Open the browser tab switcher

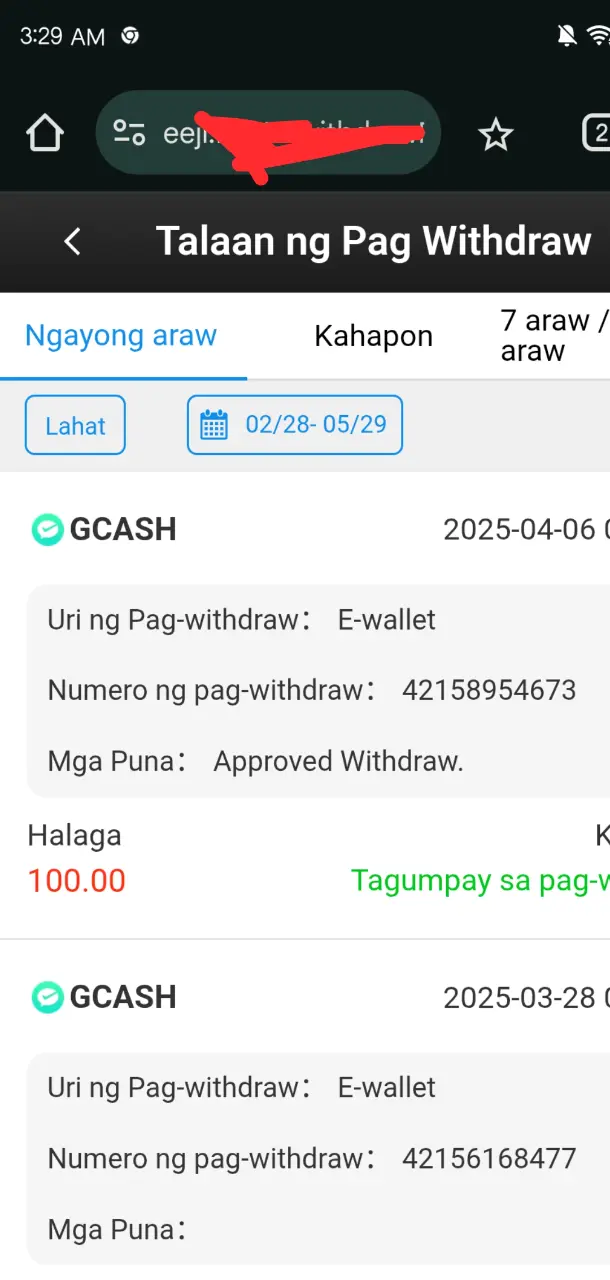coord(596,133)
